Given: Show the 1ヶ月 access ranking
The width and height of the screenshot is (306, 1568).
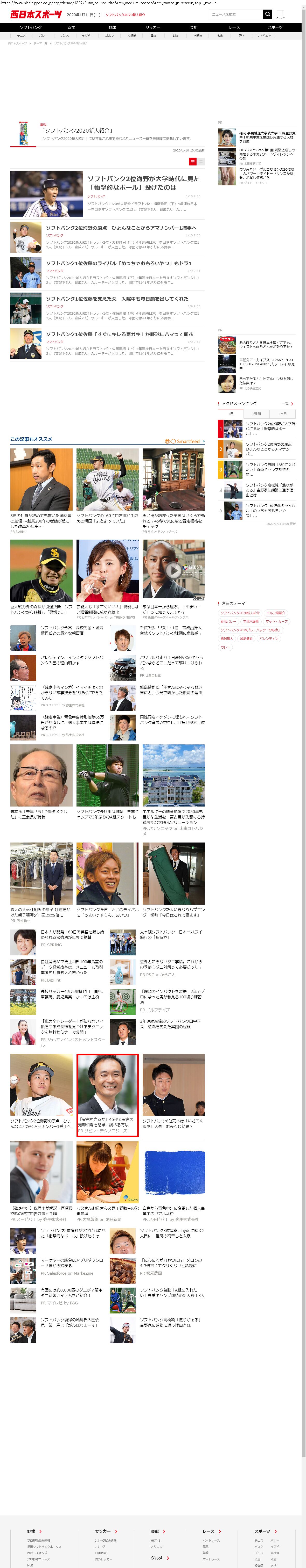Looking at the screenshot, I should 282,414.
